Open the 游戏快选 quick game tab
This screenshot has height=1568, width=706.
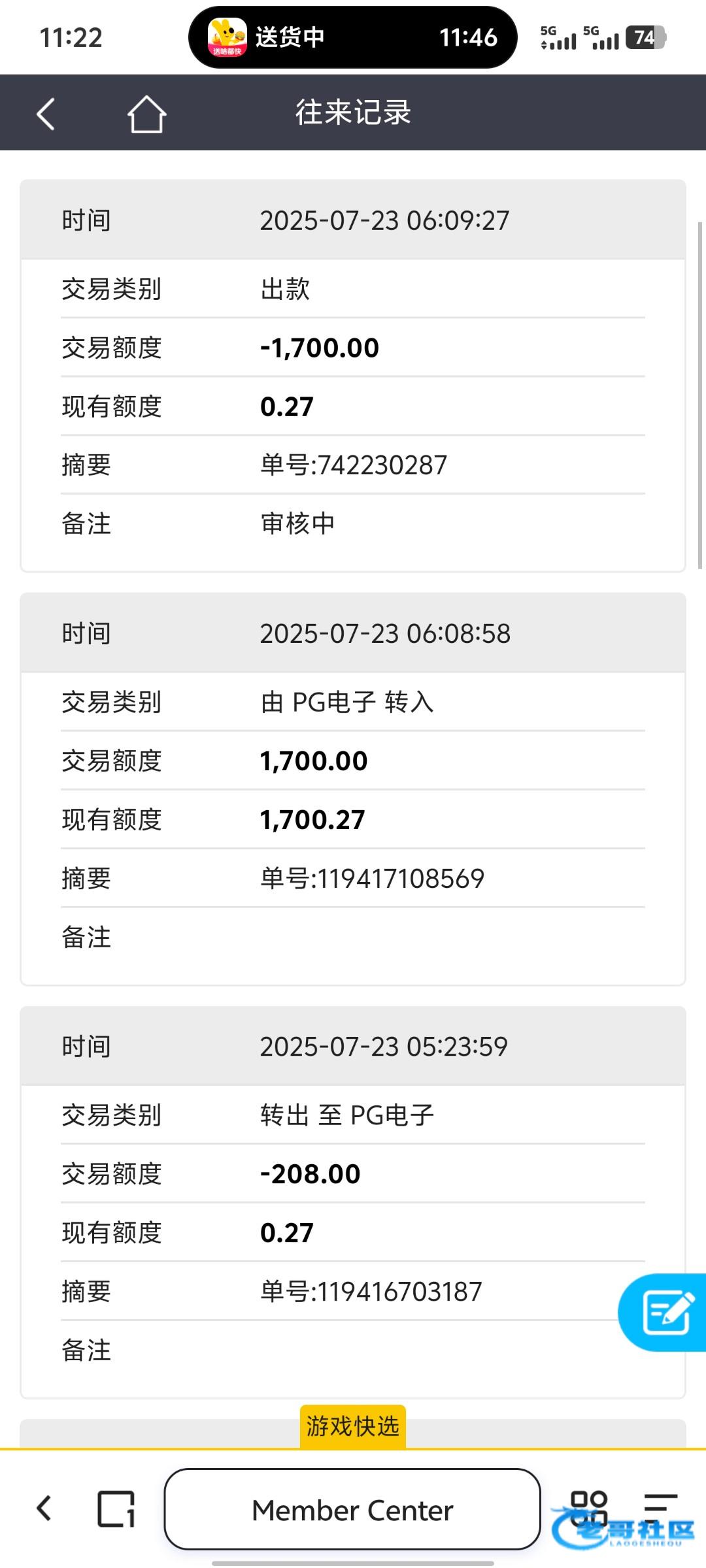[x=353, y=1426]
